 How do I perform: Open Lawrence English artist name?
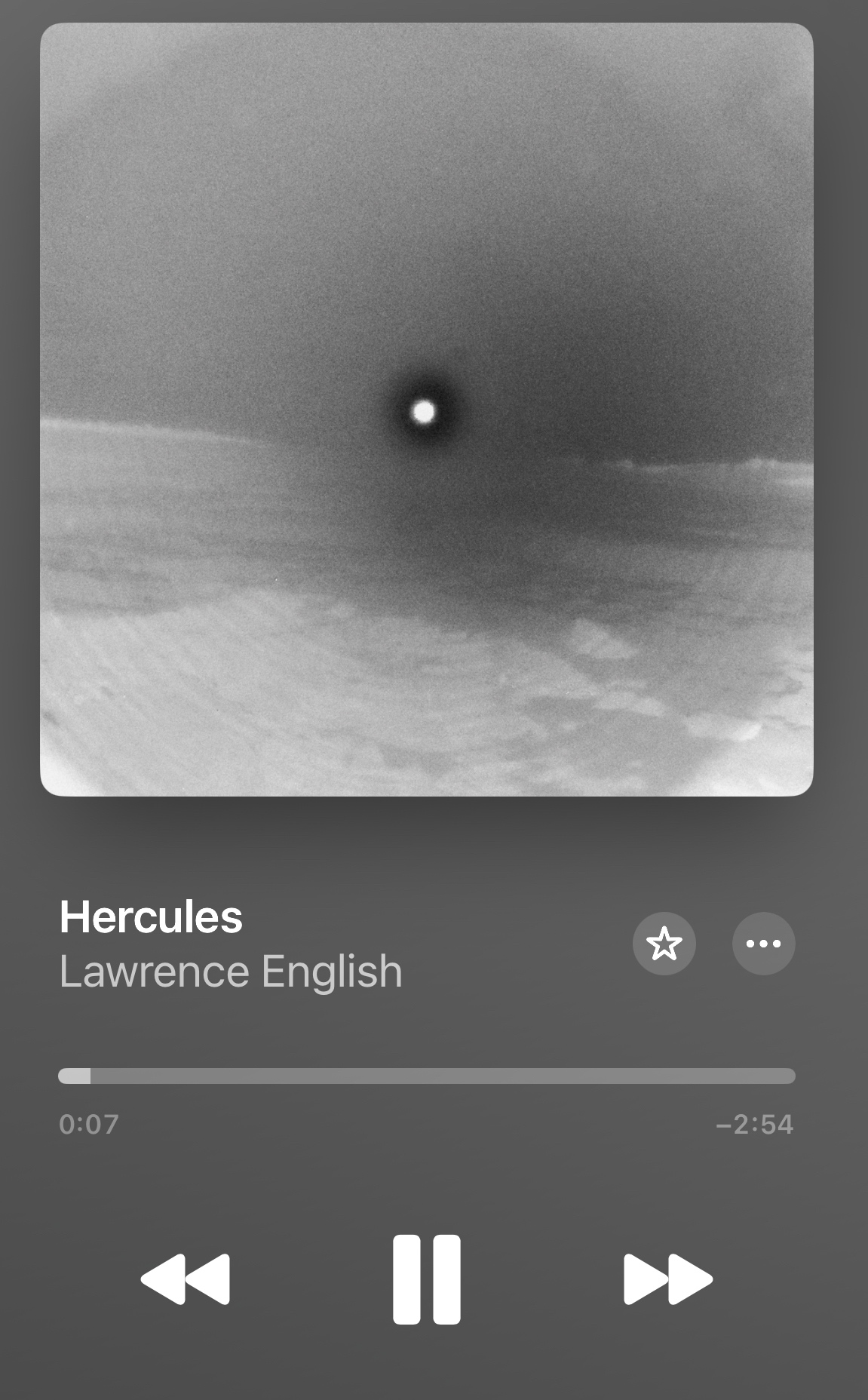click(x=231, y=971)
